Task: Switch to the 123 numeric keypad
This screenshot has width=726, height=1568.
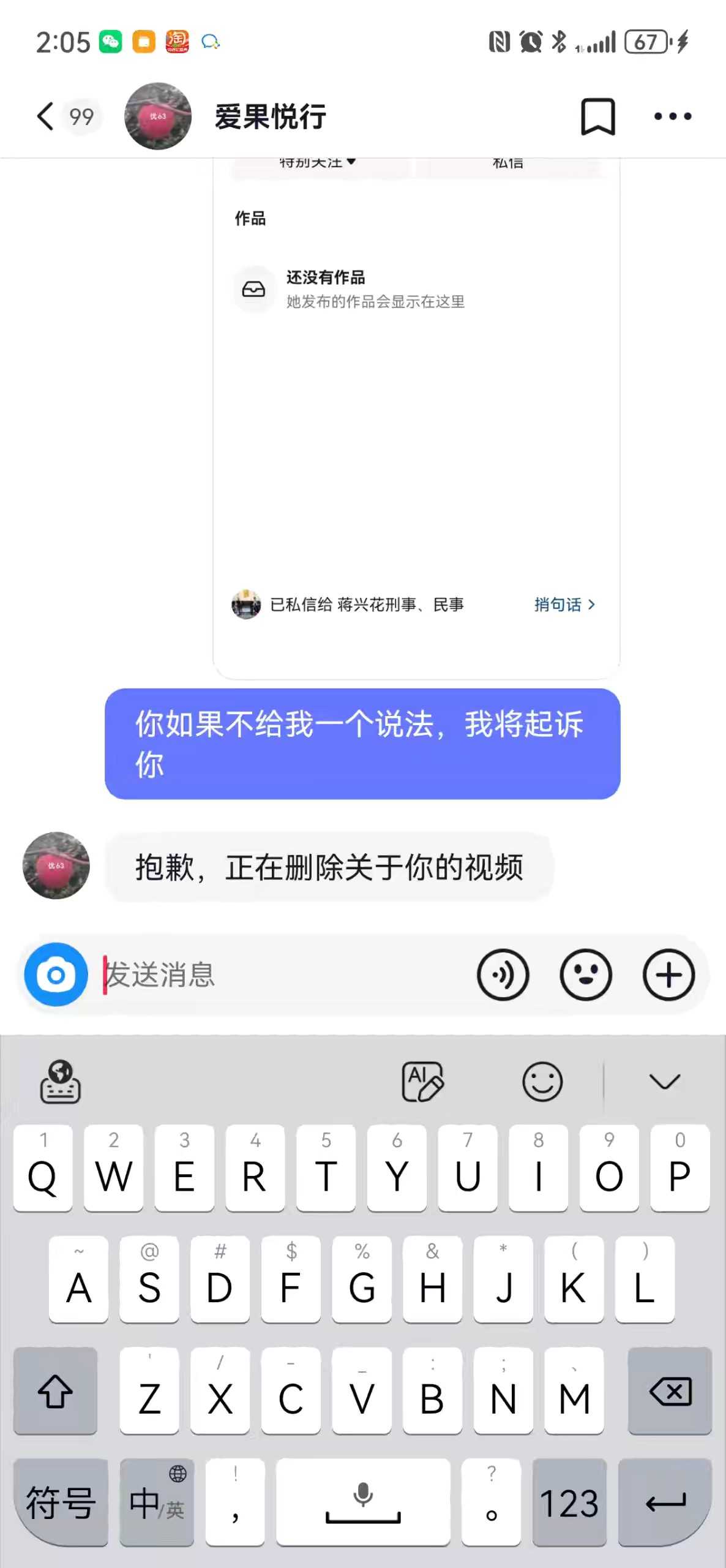Action: click(x=569, y=1502)
